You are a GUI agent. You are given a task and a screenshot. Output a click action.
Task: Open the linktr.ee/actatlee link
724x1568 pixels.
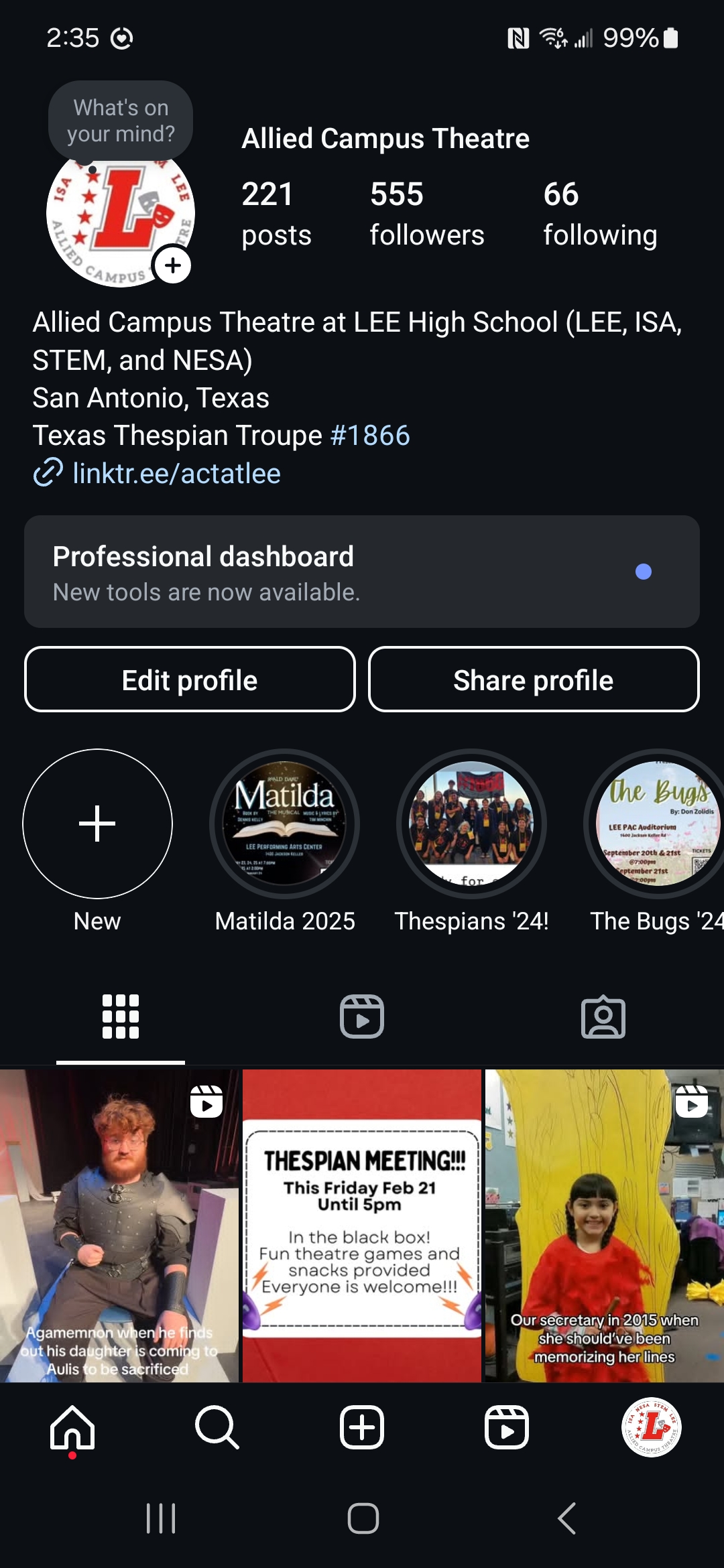pyautogui.click(x=176, y=473)
